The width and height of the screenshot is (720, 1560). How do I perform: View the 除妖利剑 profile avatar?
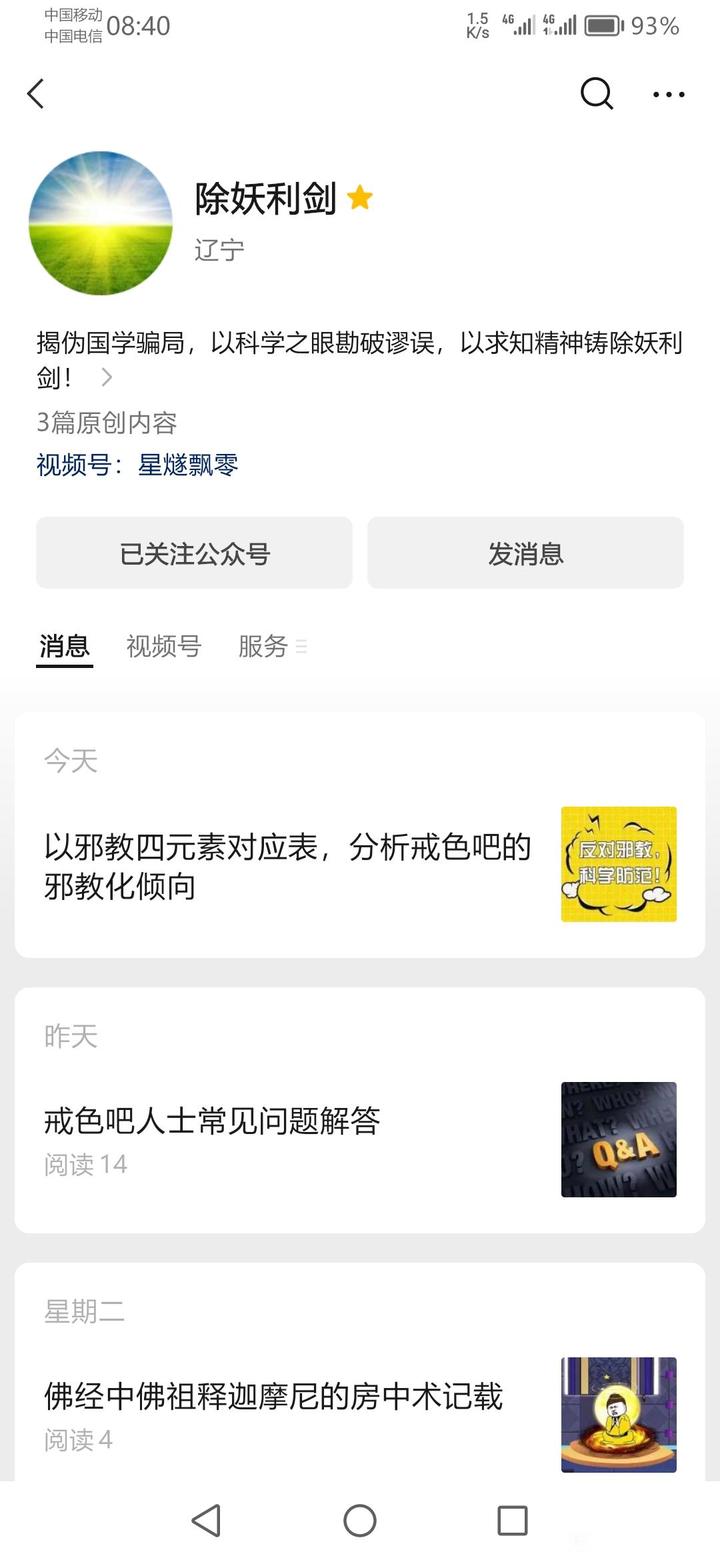[x=100, y=223]
